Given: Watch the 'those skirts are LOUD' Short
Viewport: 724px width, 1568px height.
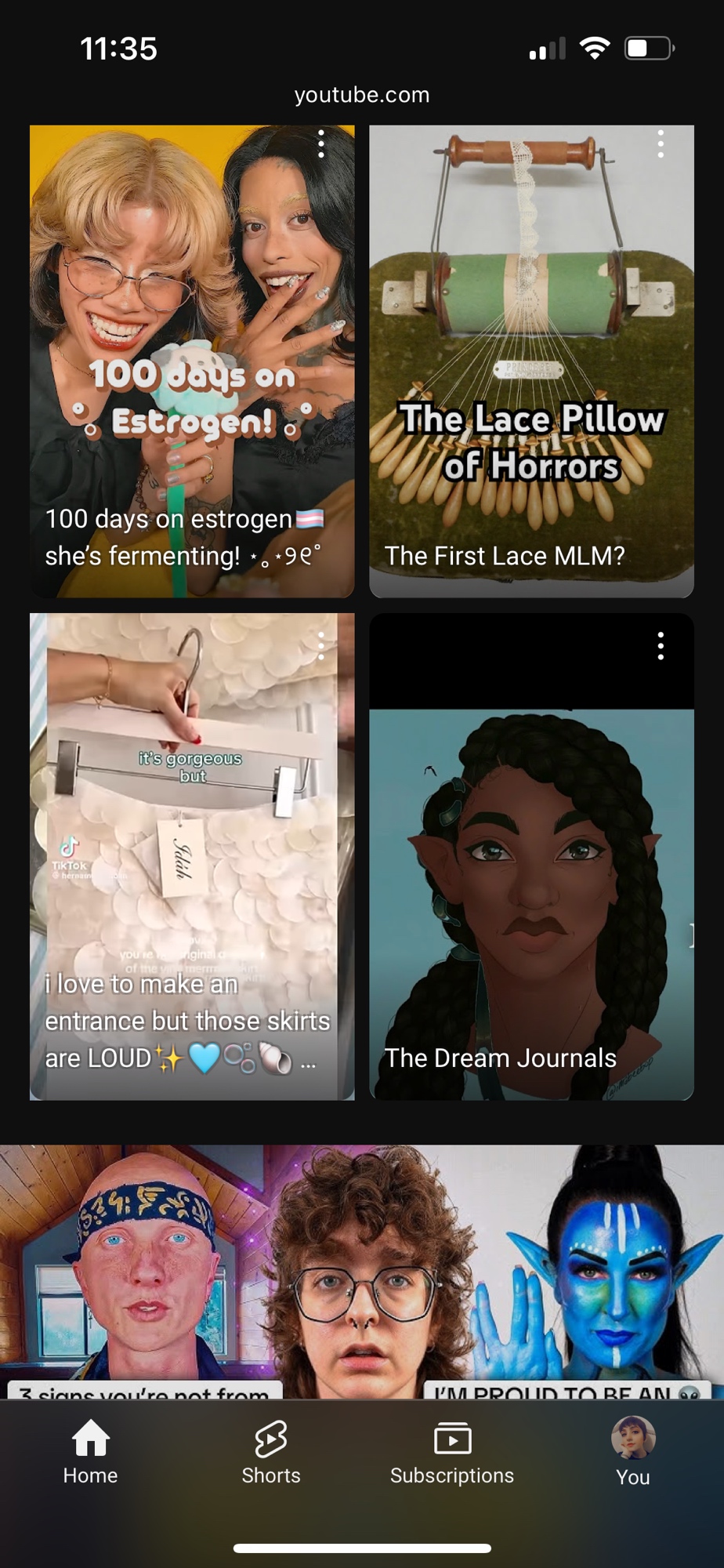Looking at the screenshot, I should [192, 856].
